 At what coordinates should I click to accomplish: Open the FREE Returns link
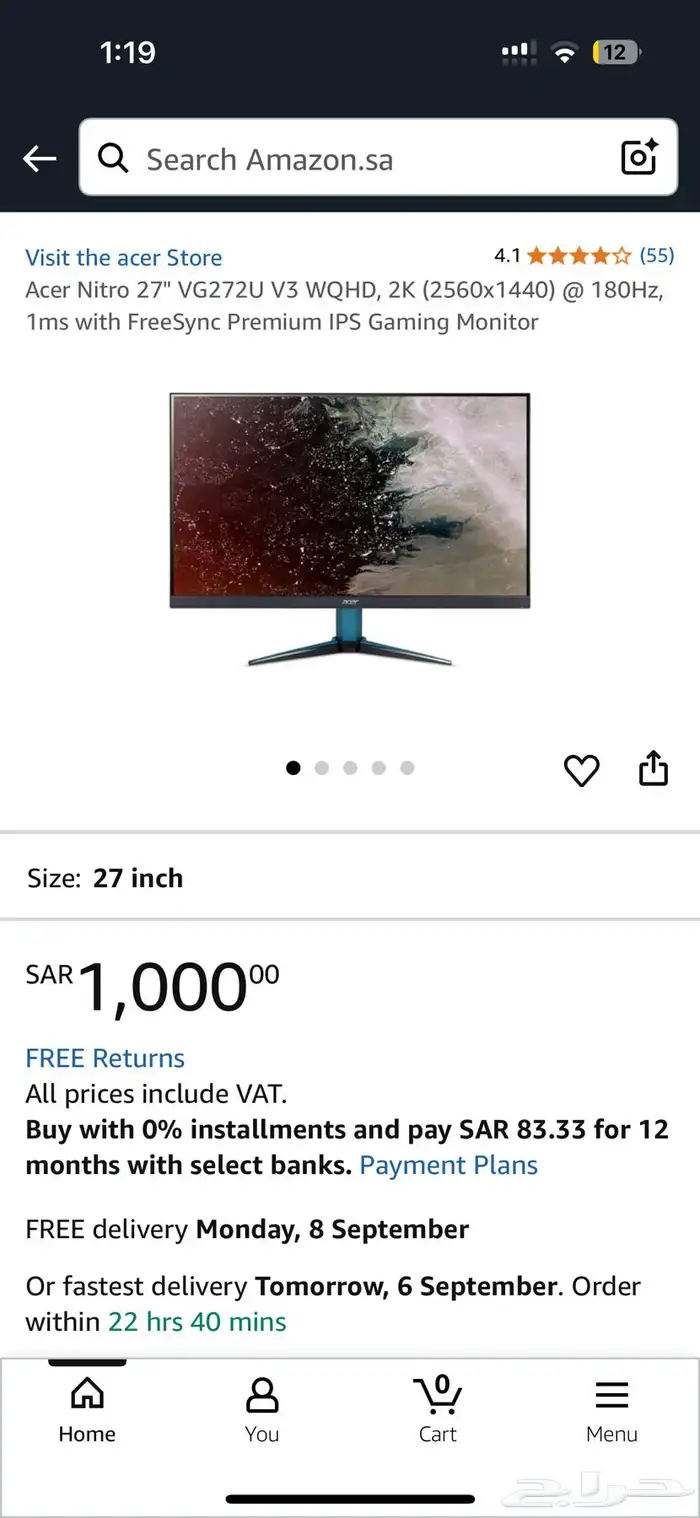point(105,1058)
